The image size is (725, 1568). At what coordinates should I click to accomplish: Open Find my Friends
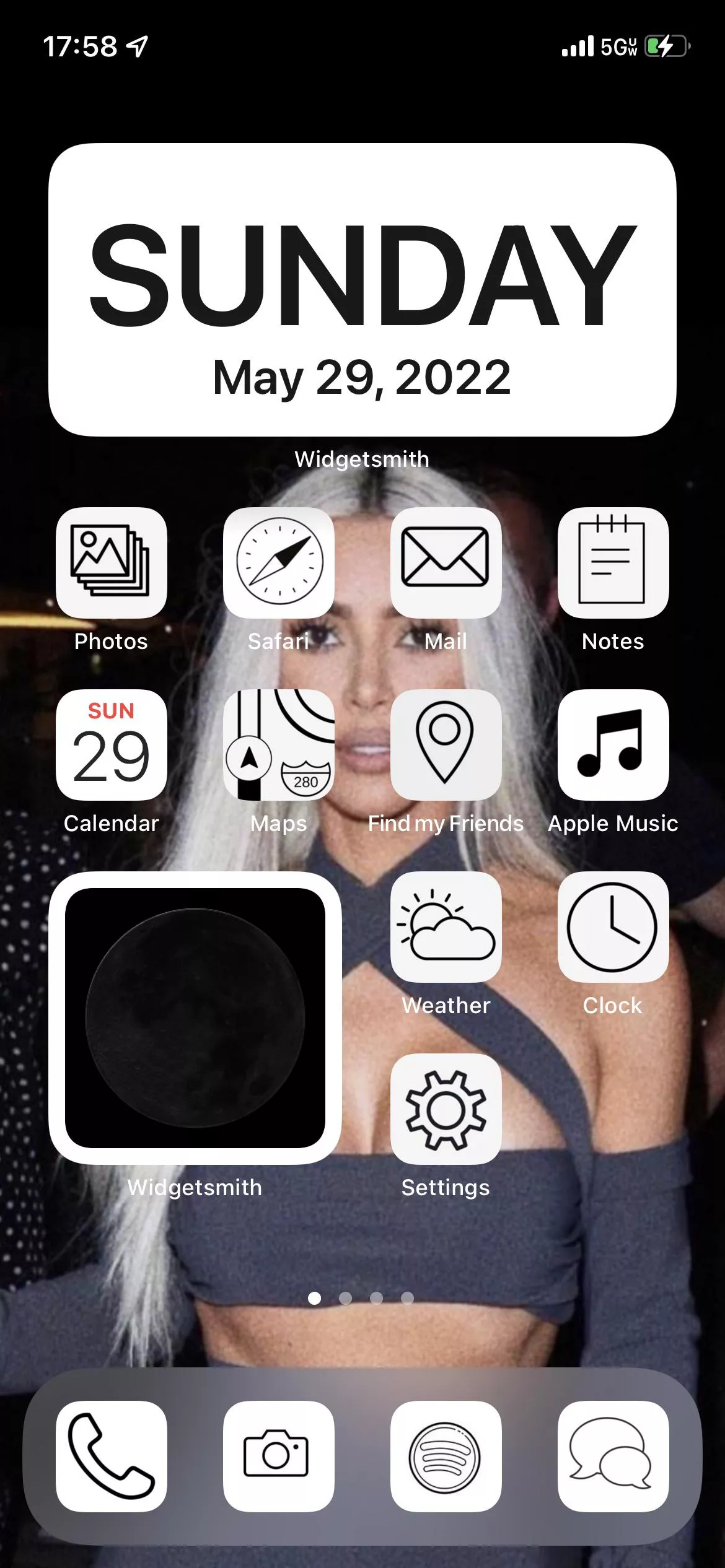pyautogui.click(x=446, y=744)
